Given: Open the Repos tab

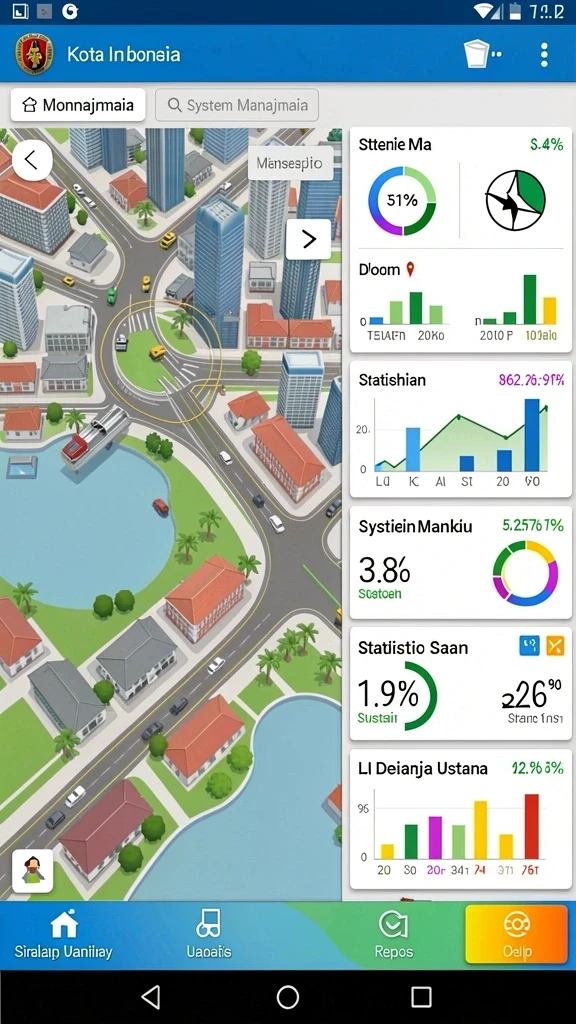Looking at the screenshot, I should pos(394,935).
